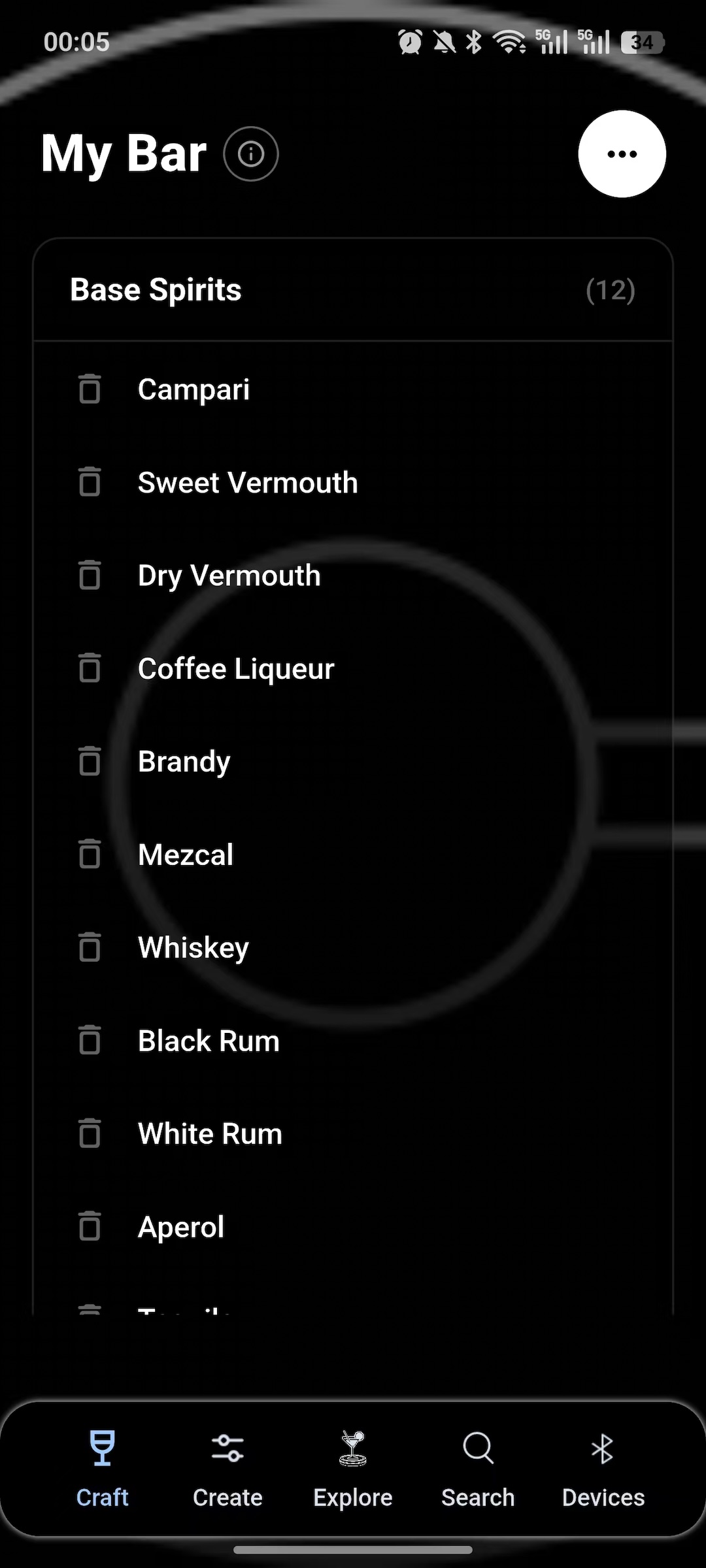This screenshot has height=1568, width=706.
Task: Tap the trash icon next to Whiskey
Action: pos(90,947)
